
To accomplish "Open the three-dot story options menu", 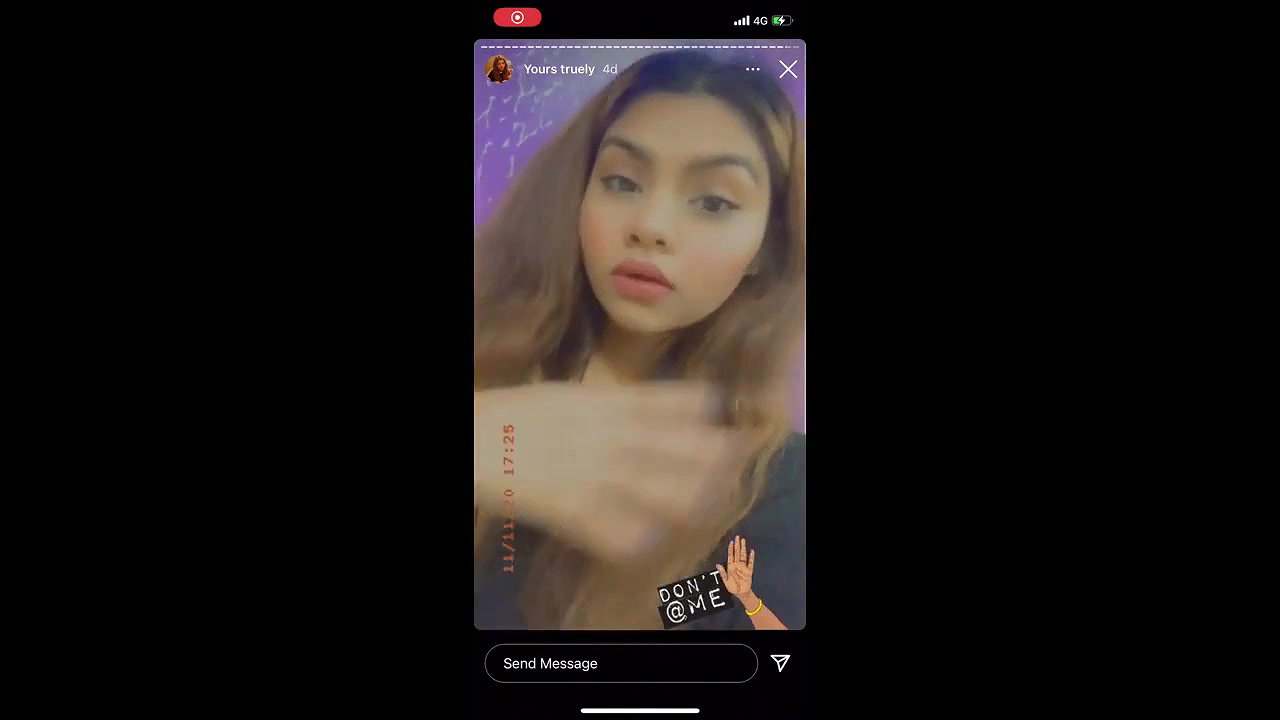I will (x=753, y=69).
